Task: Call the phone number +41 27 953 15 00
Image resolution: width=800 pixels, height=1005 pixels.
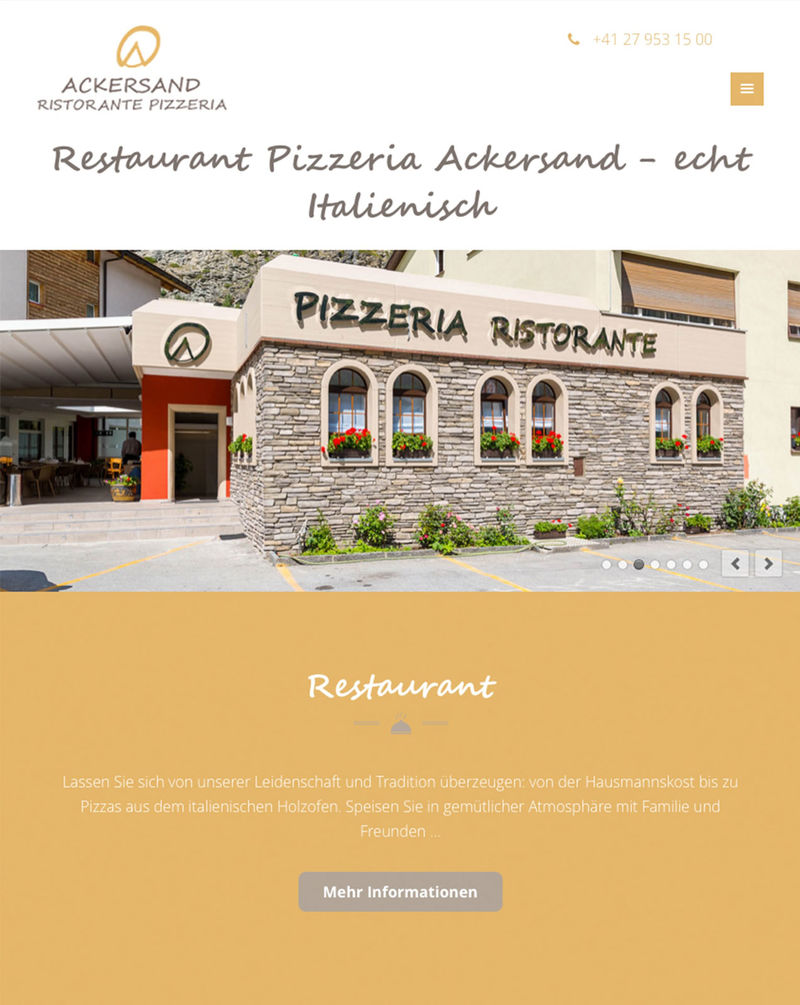Action: pos(652,40)
